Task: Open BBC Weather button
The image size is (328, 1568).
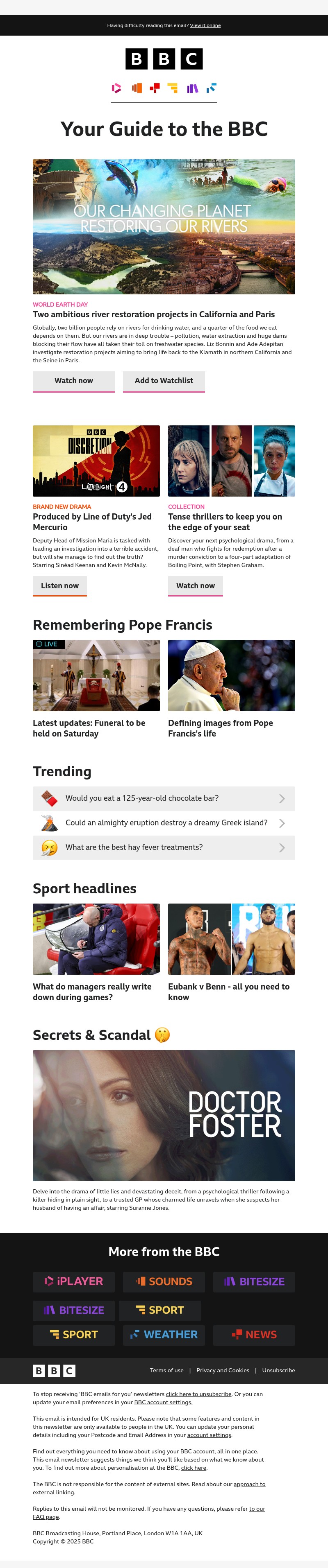Action: click(x=164, y=1335)
